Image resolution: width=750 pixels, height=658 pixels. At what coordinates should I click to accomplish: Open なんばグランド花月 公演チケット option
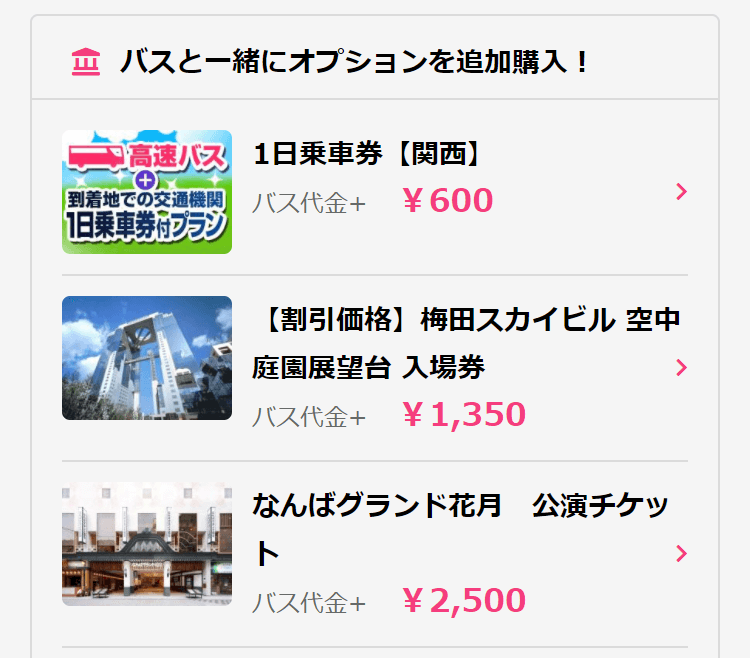pos(375,553)
